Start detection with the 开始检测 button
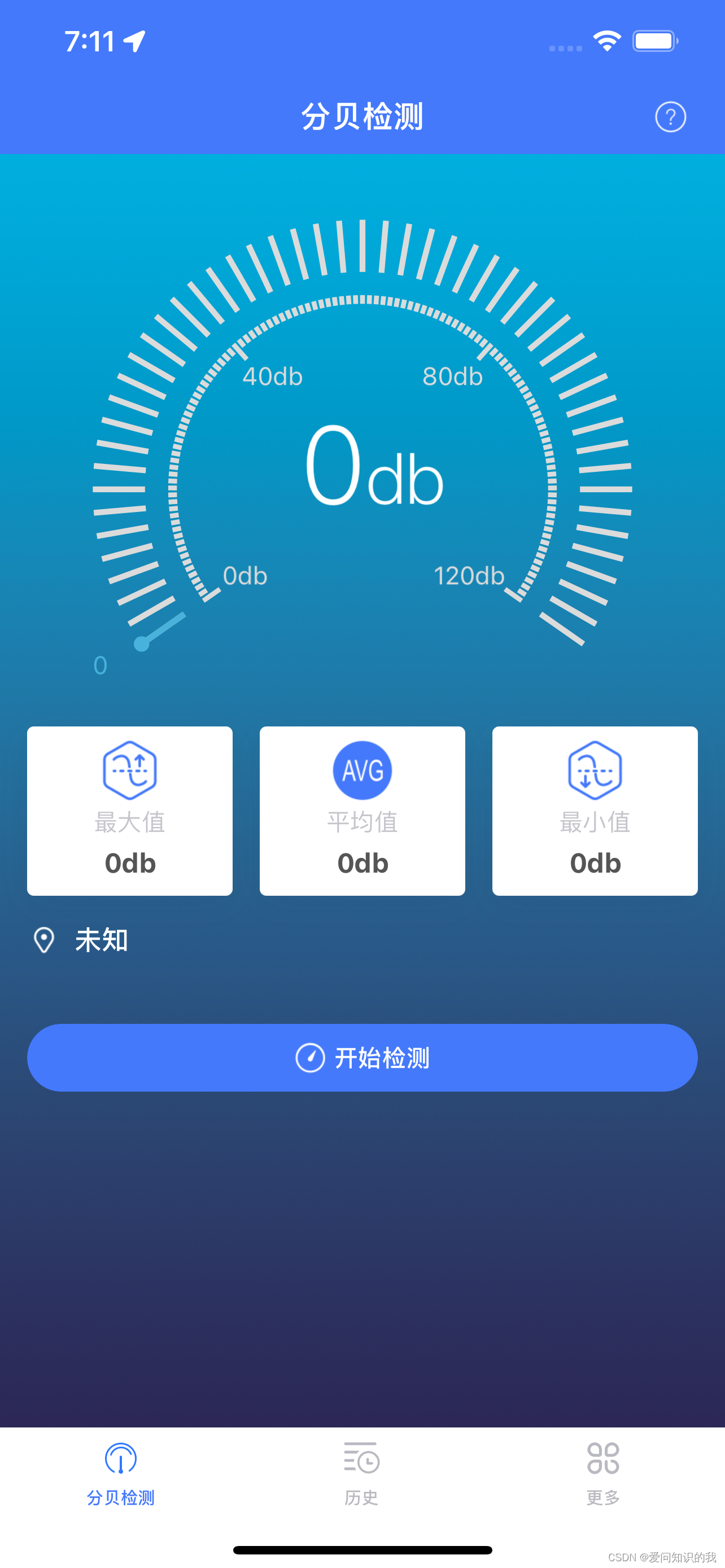 click(x=362, y=1057)
